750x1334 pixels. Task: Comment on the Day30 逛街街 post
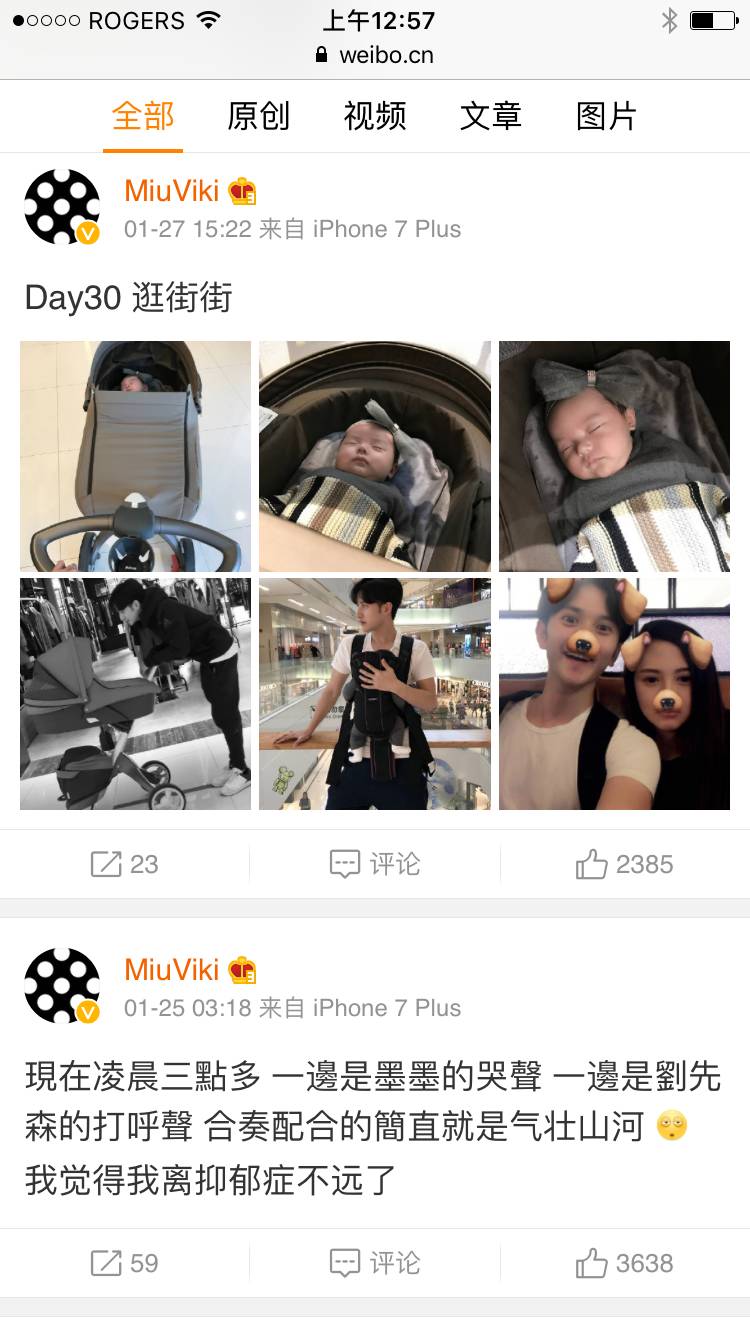[375, 864]
